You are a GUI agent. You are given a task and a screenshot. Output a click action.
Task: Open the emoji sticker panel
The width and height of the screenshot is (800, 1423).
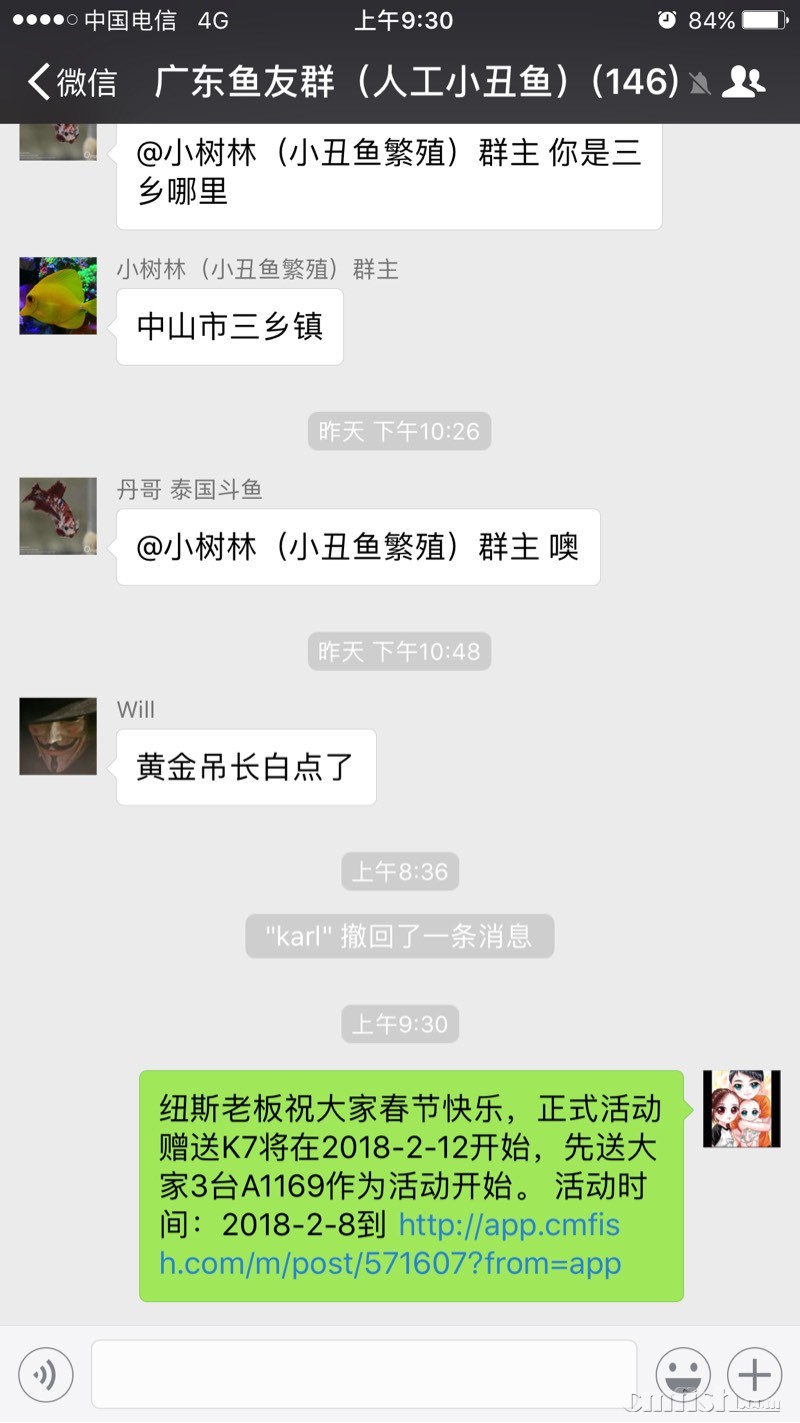[x=683, y=1374]
